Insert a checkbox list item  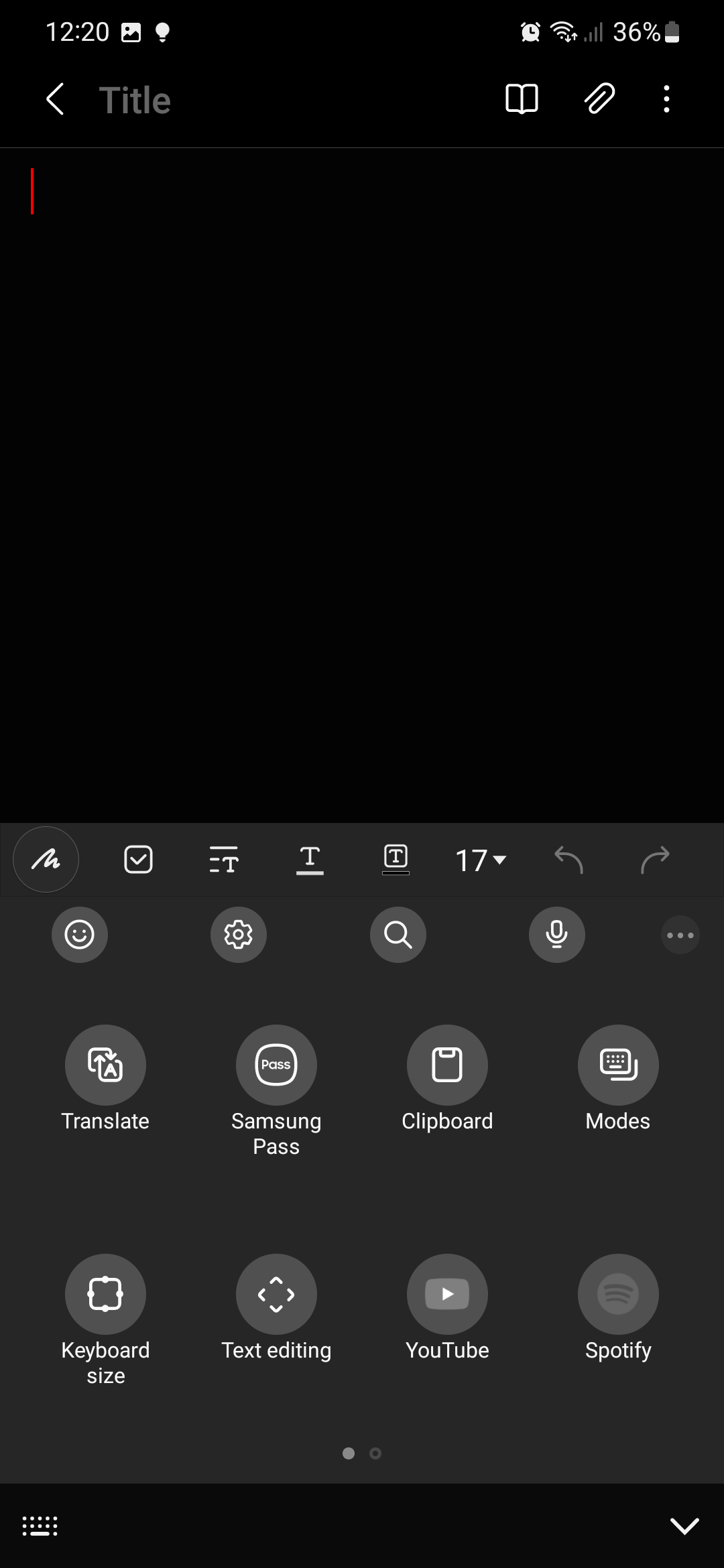click(x=138, y=859)
